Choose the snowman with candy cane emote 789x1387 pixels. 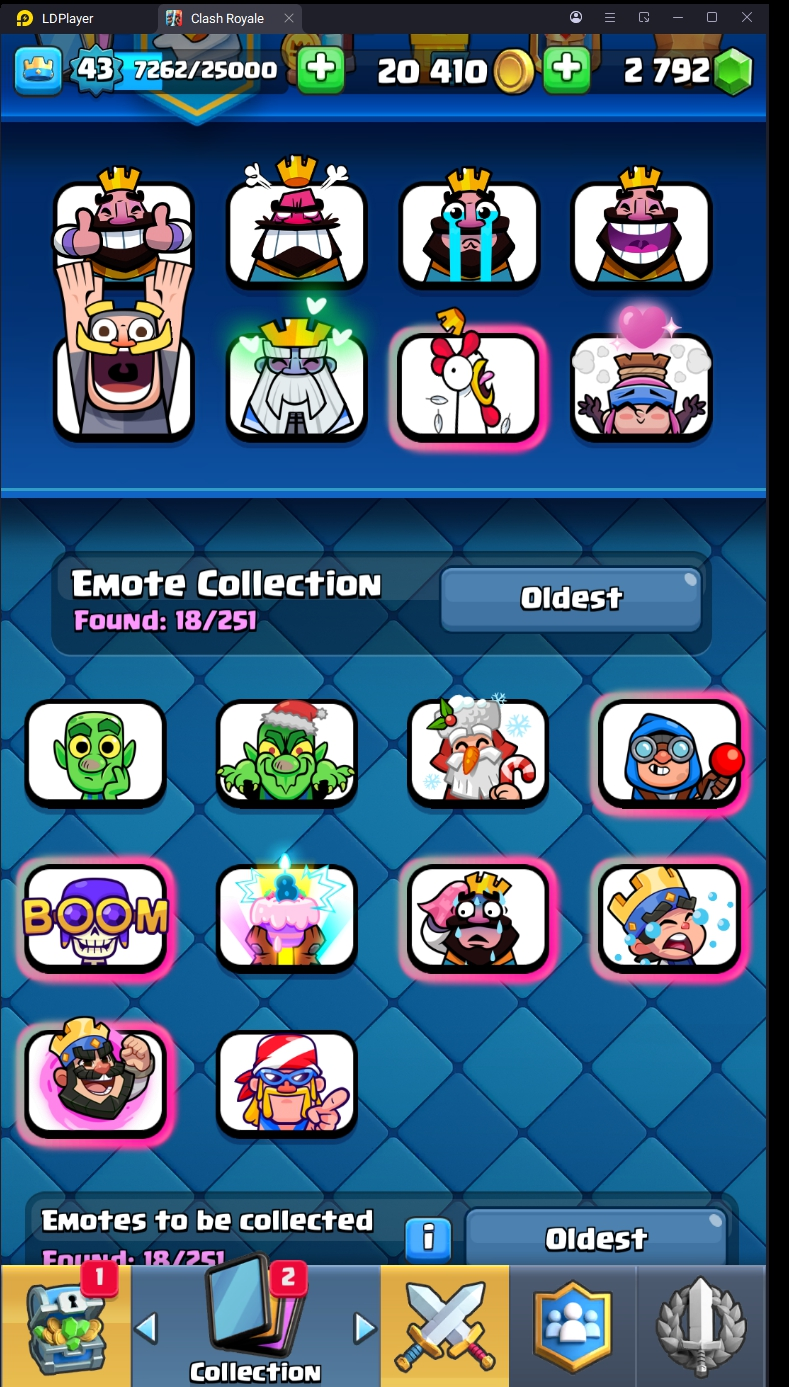coord(478,752)
